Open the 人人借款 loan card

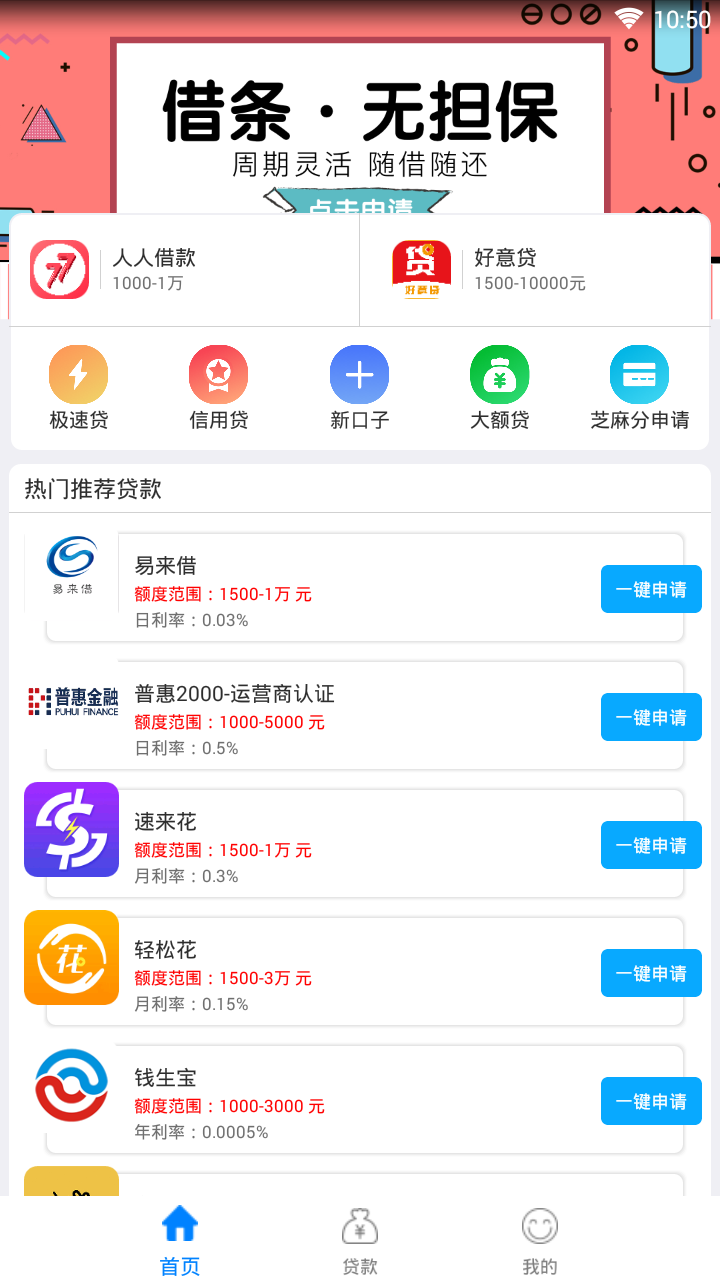pyautogui.click(x=184, y=270)
